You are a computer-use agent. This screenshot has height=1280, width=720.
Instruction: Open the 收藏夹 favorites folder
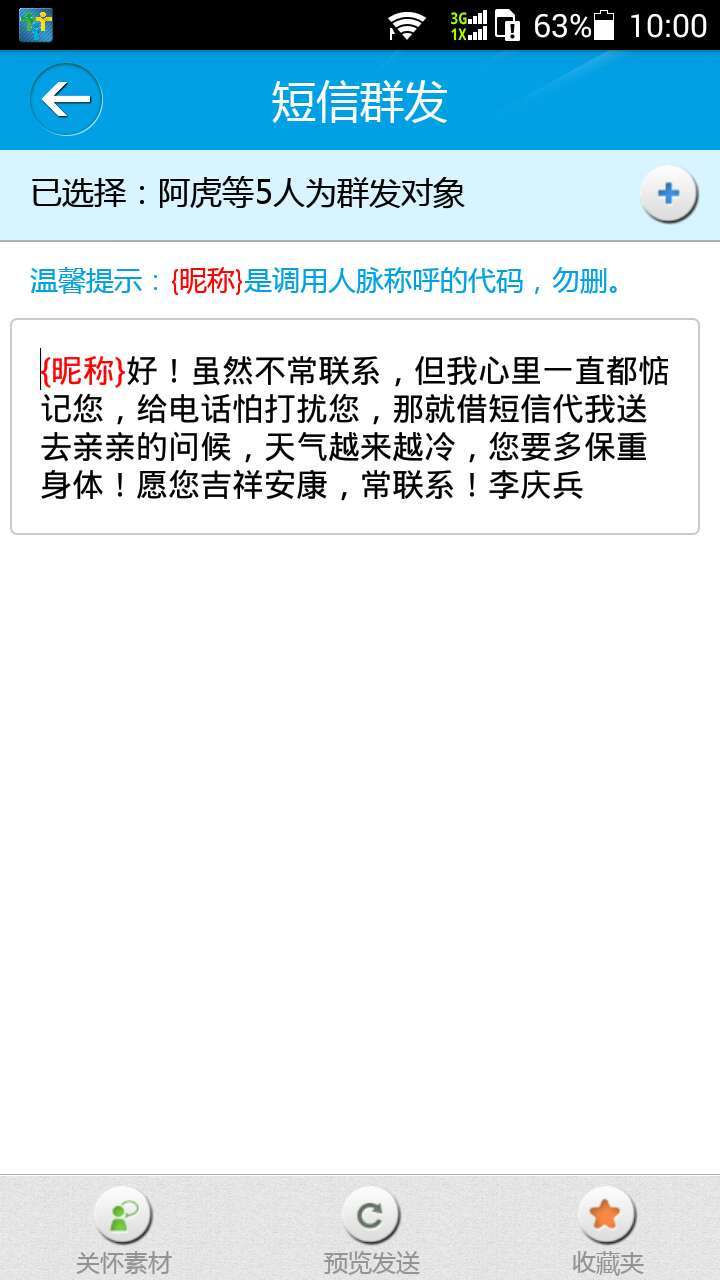(606, 1228)
